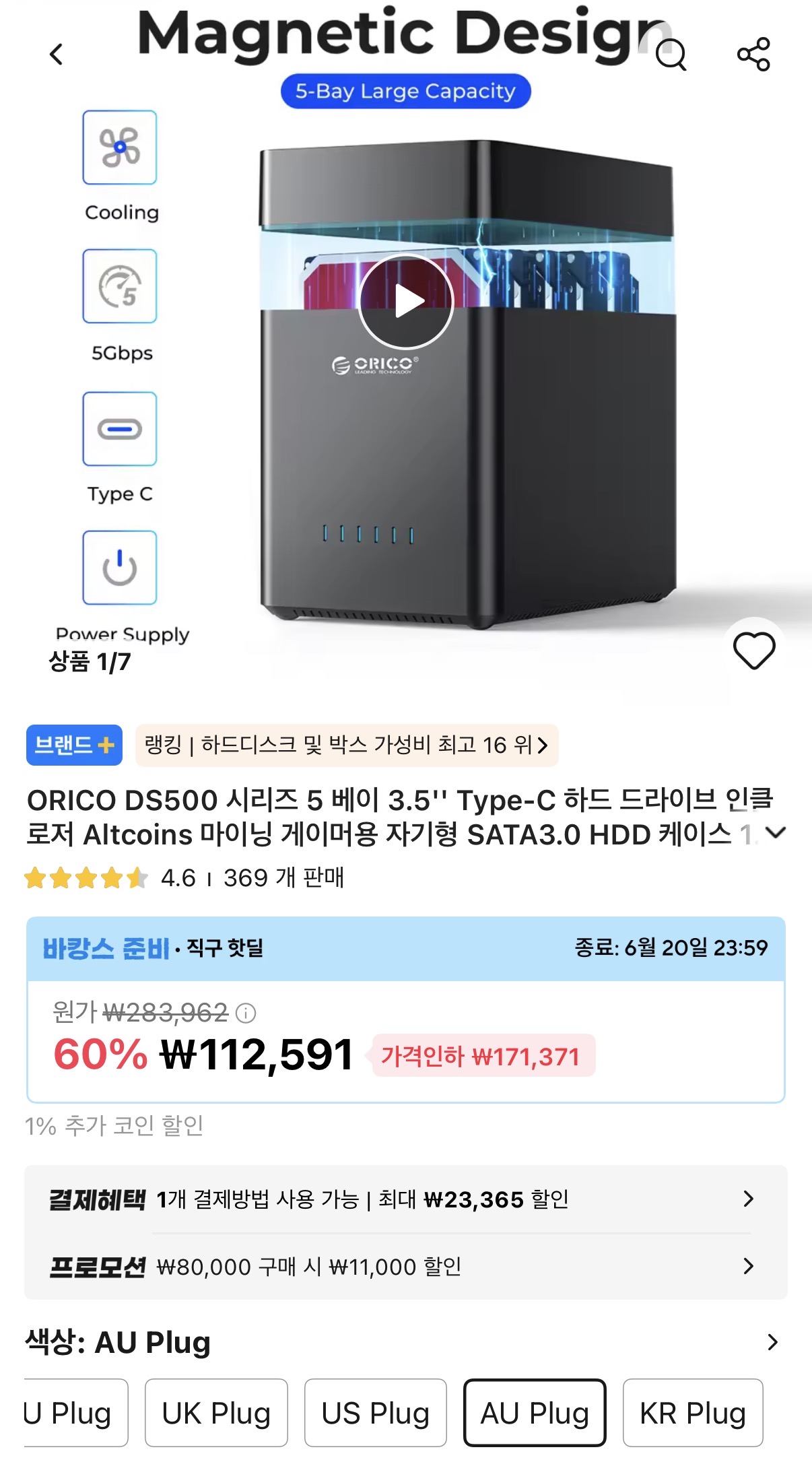Select the US Plug option
This screenshot has height=1464, width=812.
click(x=376, y=1413)
